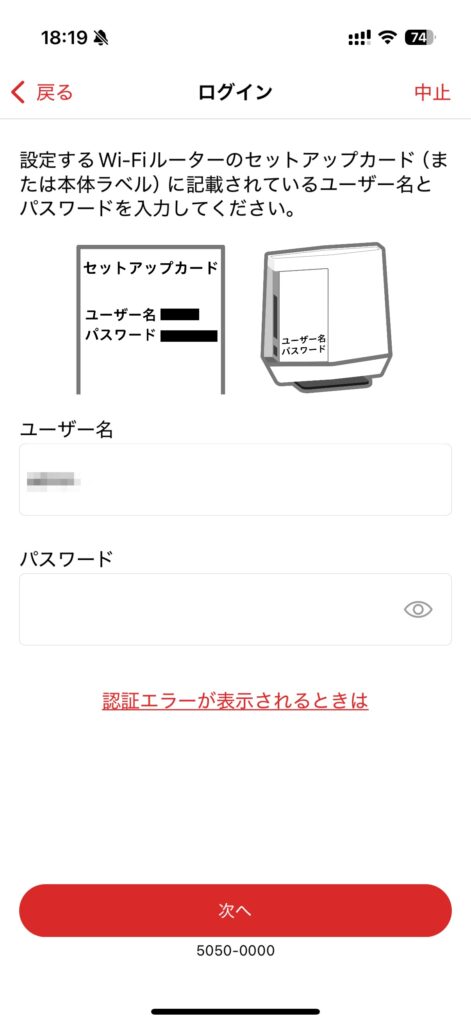
Task: Focus the ユーザー名 text field
Action: 235,480
